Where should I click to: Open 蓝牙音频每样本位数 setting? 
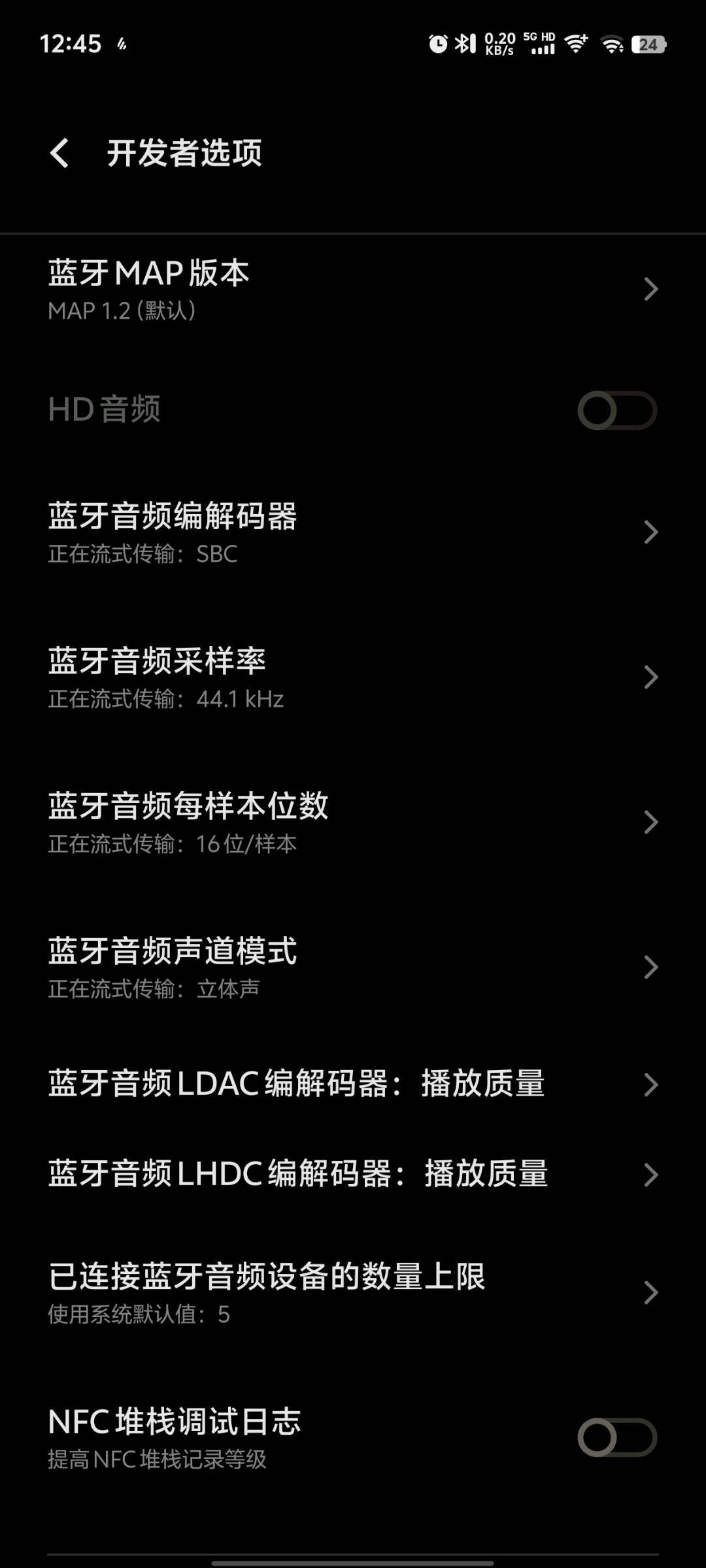point(353,823)
